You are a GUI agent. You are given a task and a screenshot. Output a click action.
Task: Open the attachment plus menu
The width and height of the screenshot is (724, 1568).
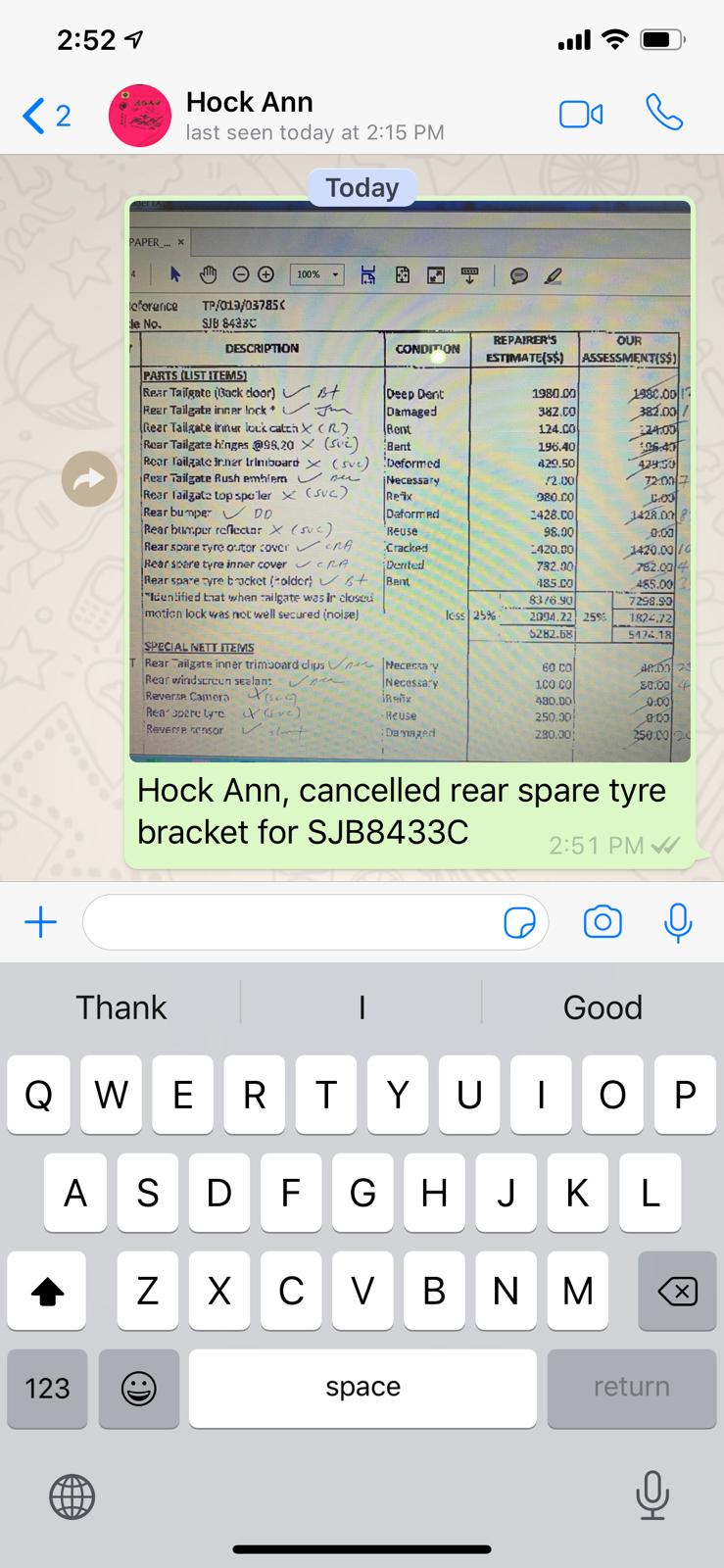(40, 922)
